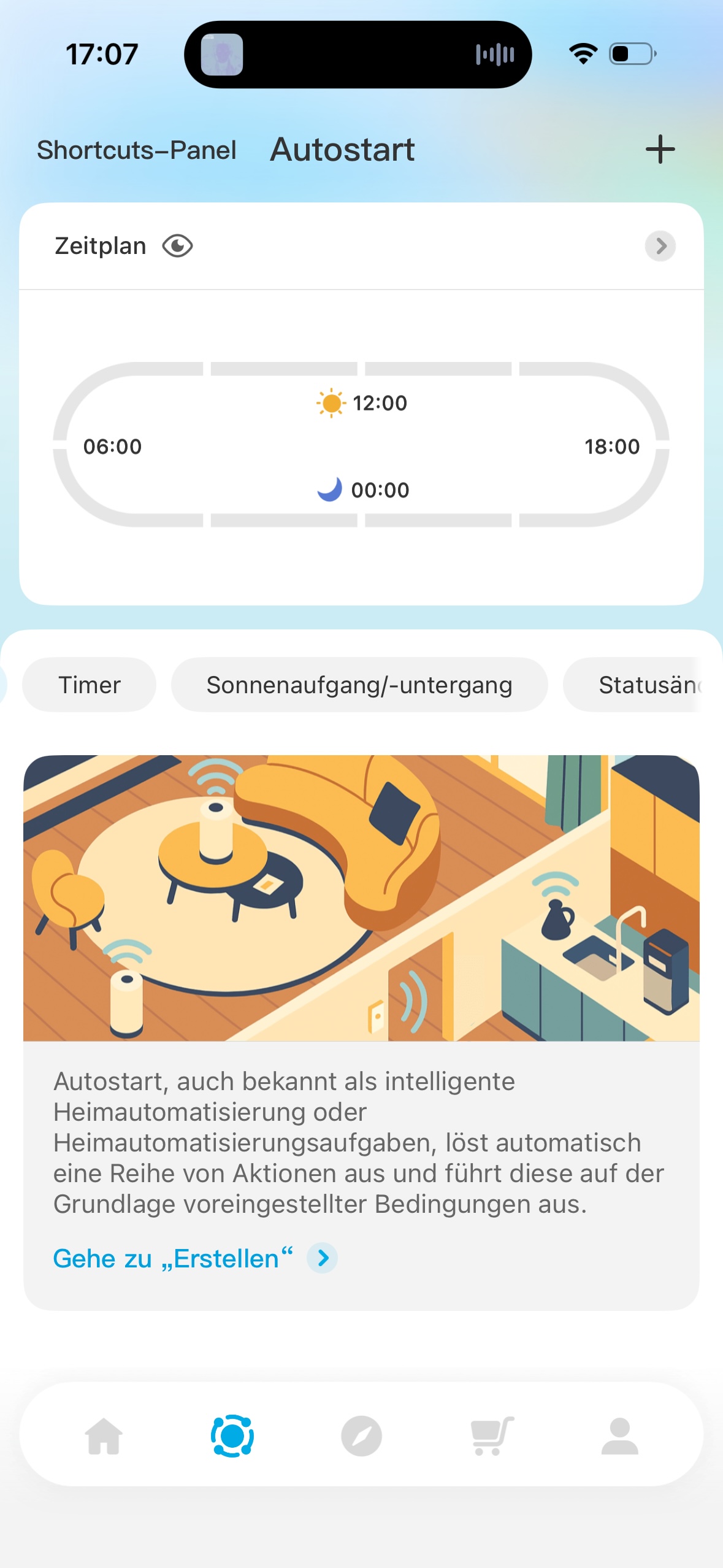Open the profile tab
This screenshot has height=1568, width=723.
(x=619, y=1435)
